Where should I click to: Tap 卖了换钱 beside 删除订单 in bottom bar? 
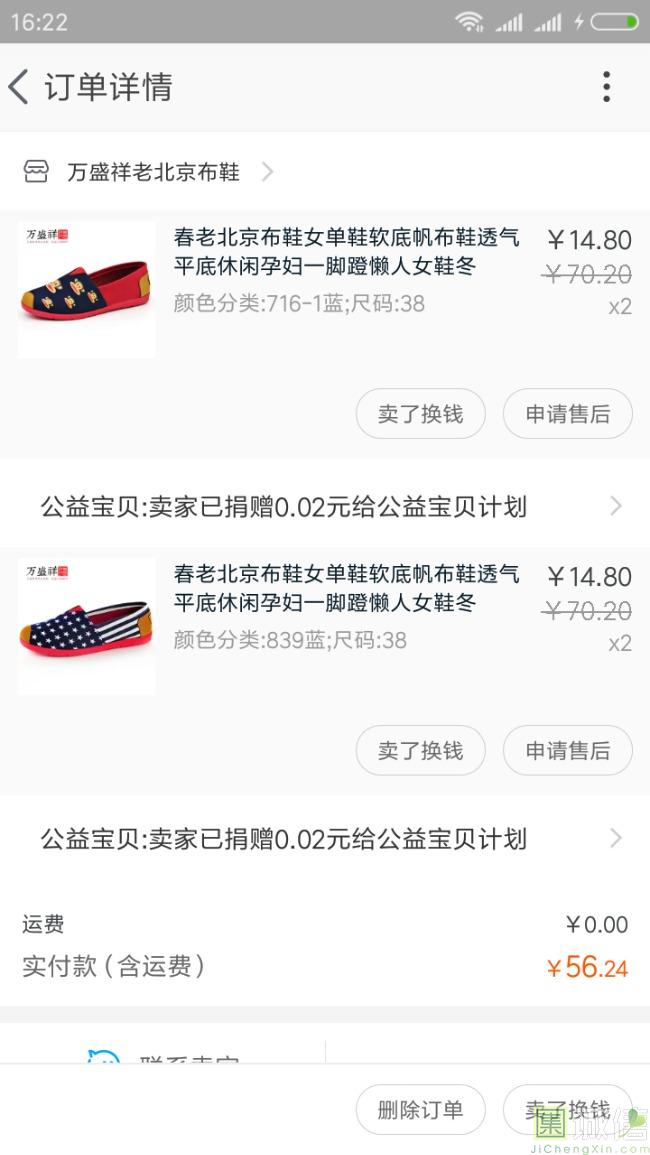(567, 1110)
